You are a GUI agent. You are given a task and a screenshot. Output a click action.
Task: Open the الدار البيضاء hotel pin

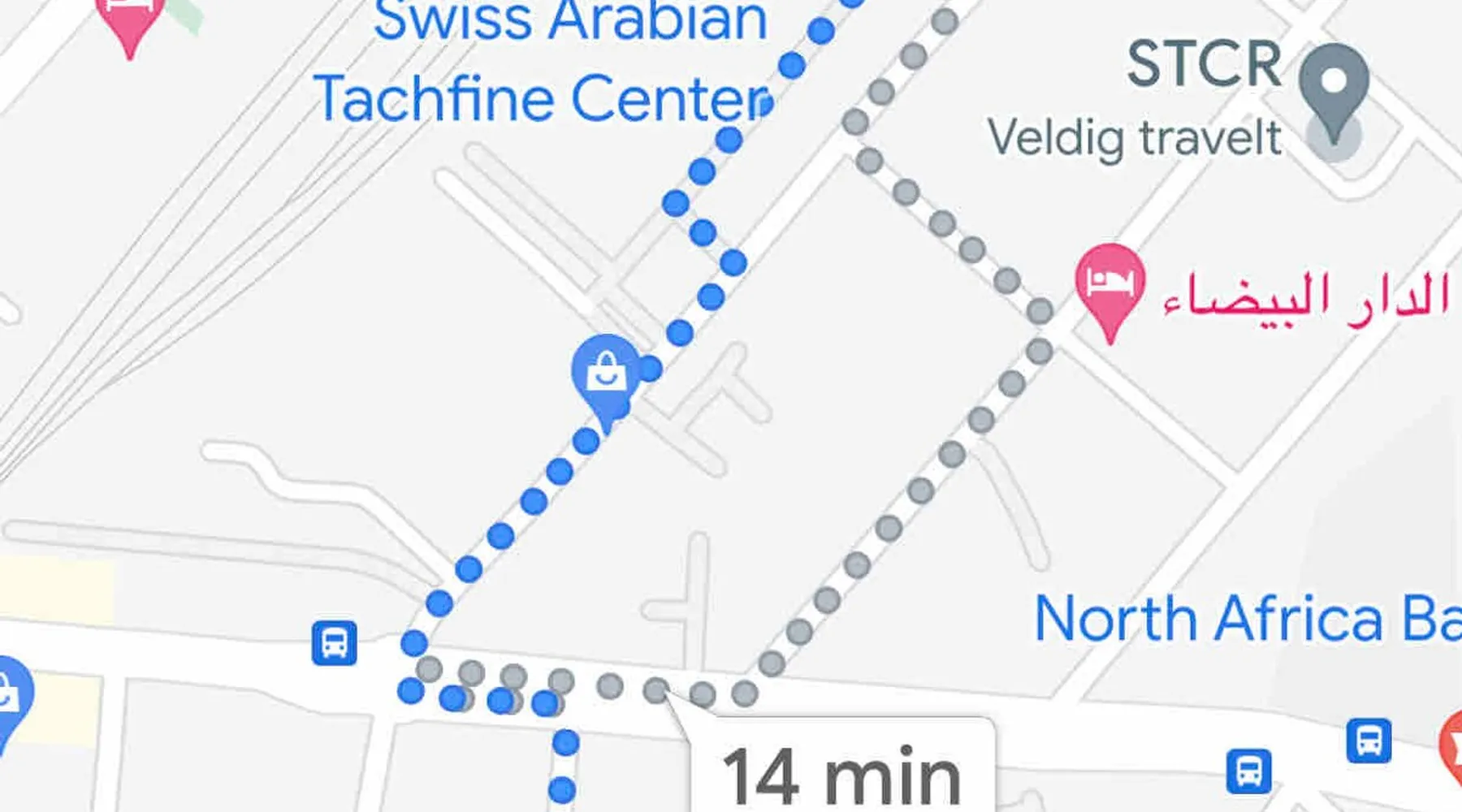pyautogui.click(x=1109, y=283)
